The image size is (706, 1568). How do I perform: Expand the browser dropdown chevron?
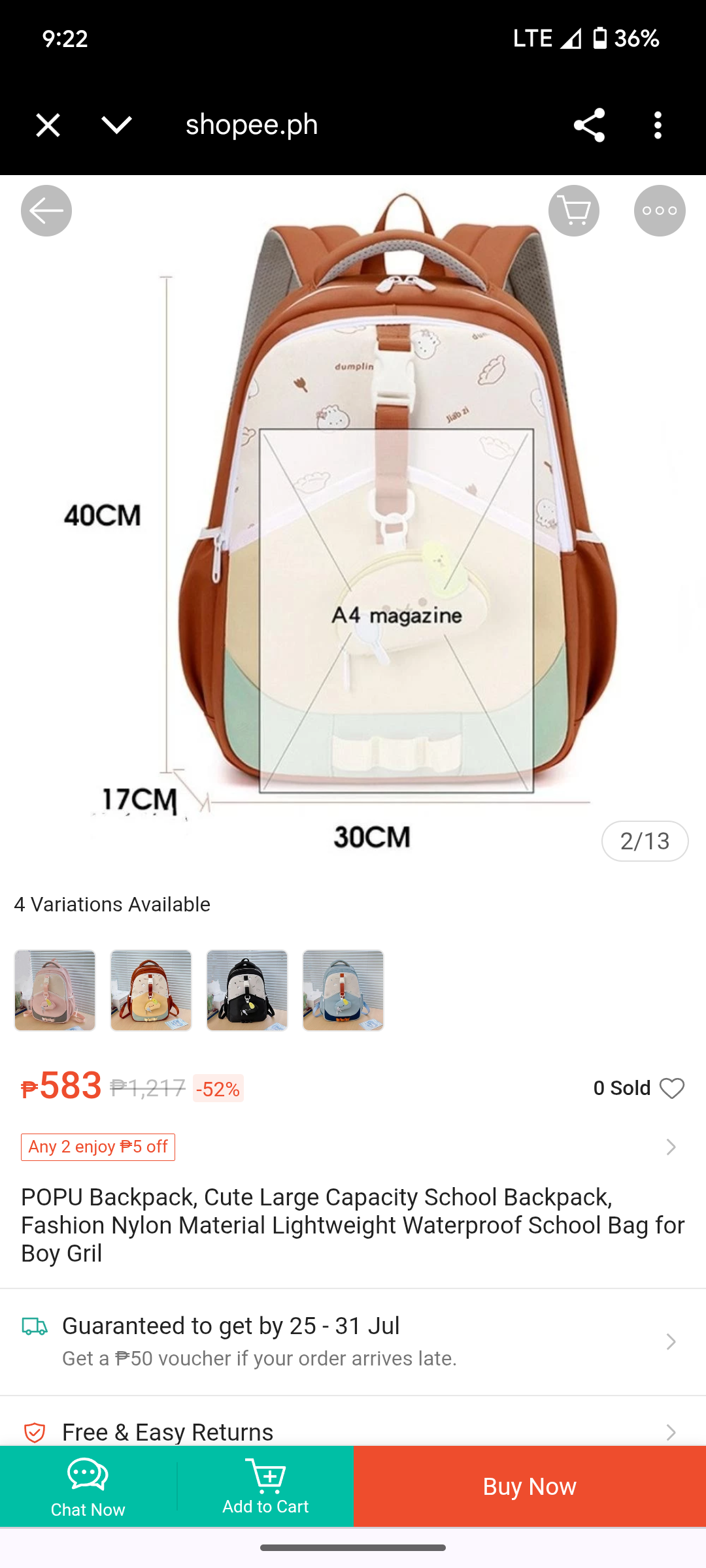coord(117,124)
